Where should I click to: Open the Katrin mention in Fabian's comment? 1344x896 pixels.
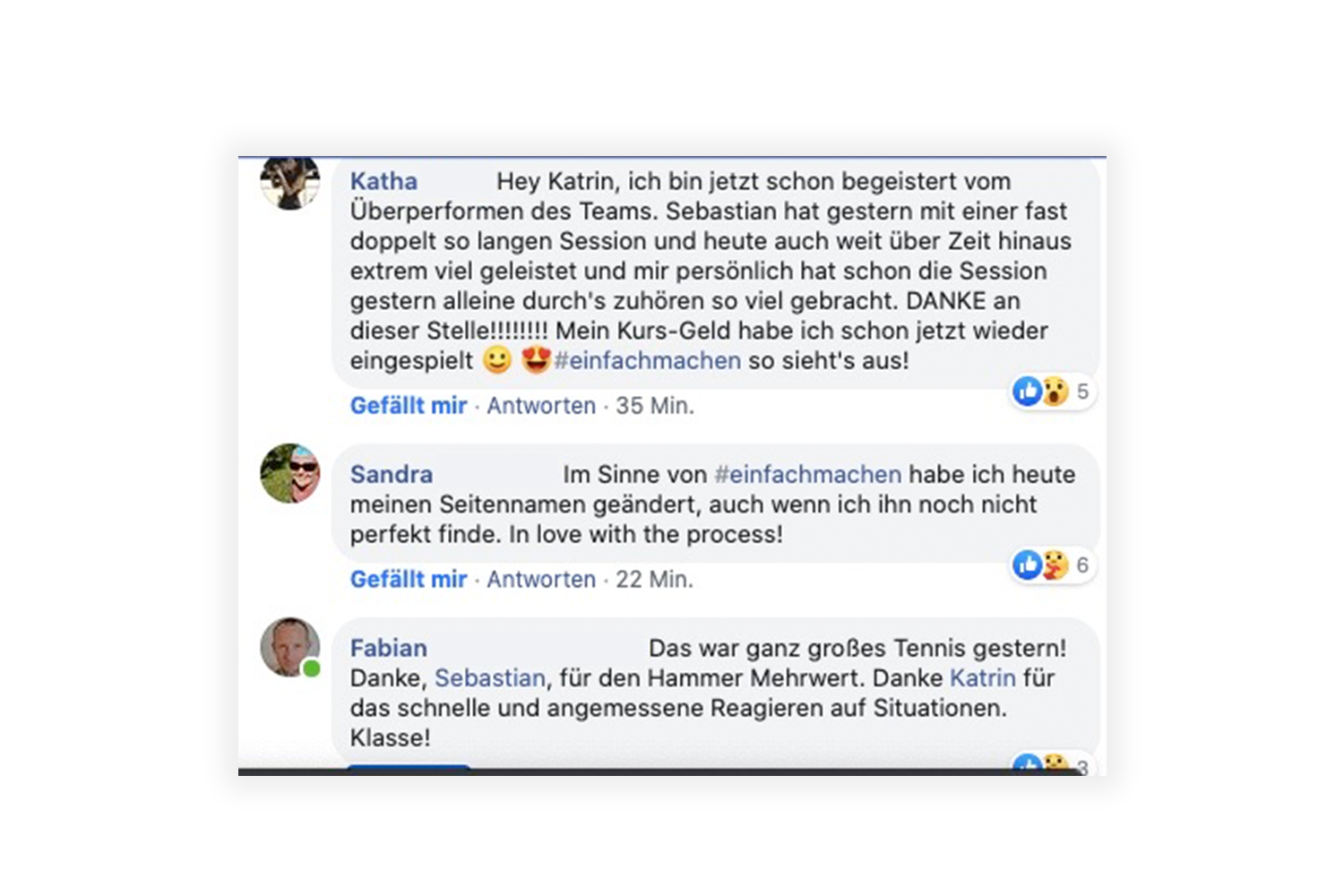(x=982, y=678)
